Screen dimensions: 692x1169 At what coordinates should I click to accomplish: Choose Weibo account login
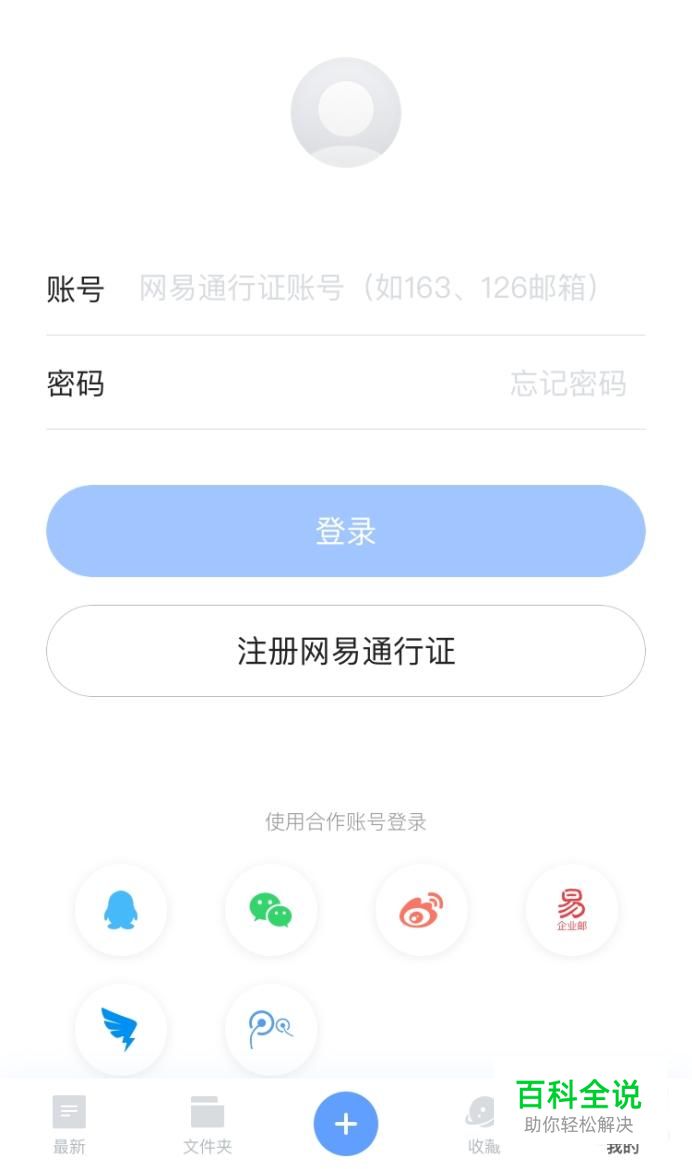pyautogui.click(x=421, y=910)
